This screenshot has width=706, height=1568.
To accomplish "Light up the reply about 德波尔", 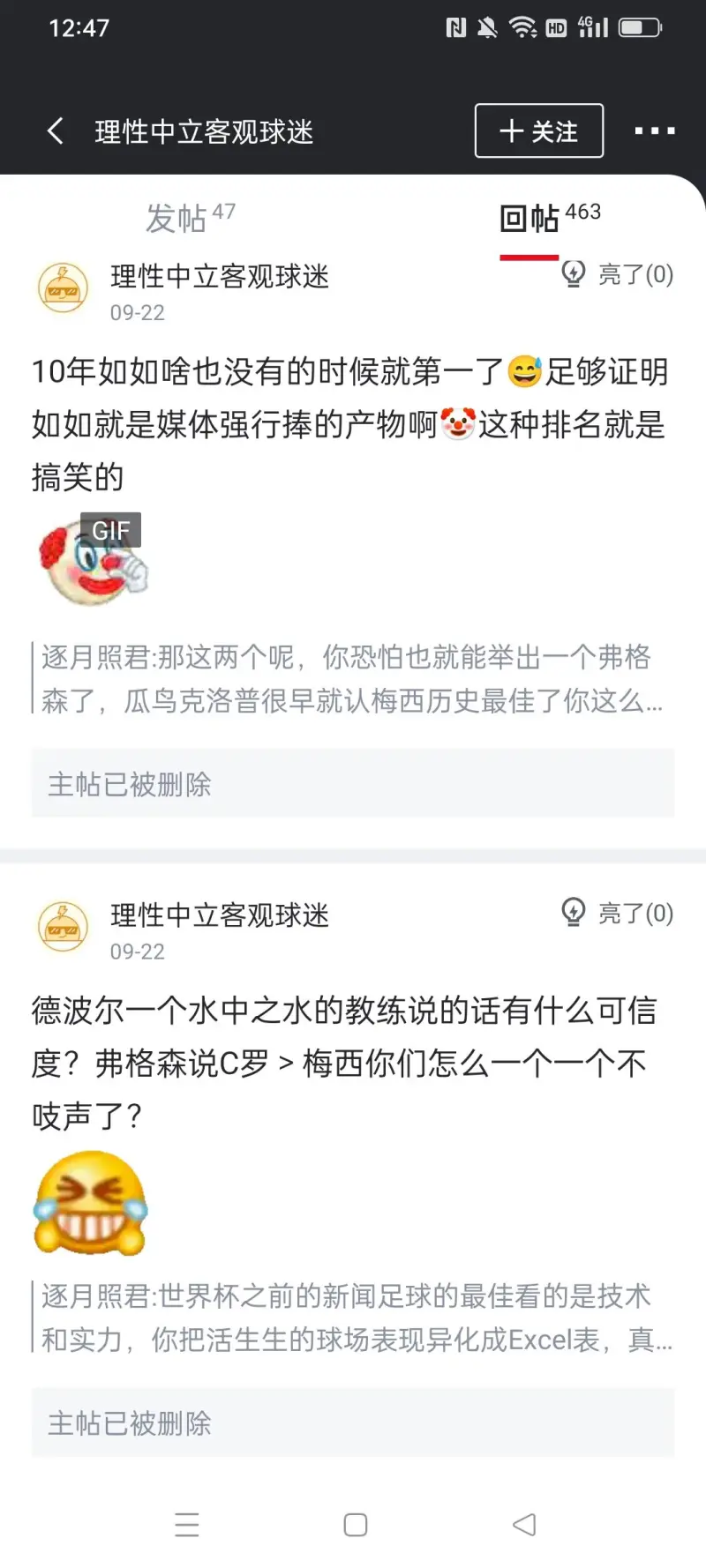I will [x=618, y=914].
